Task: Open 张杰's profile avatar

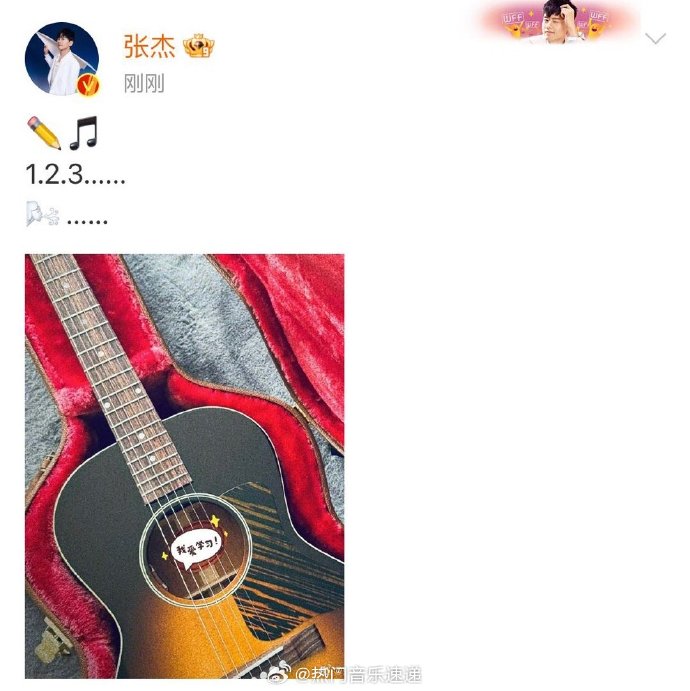Action: [61, 59]
